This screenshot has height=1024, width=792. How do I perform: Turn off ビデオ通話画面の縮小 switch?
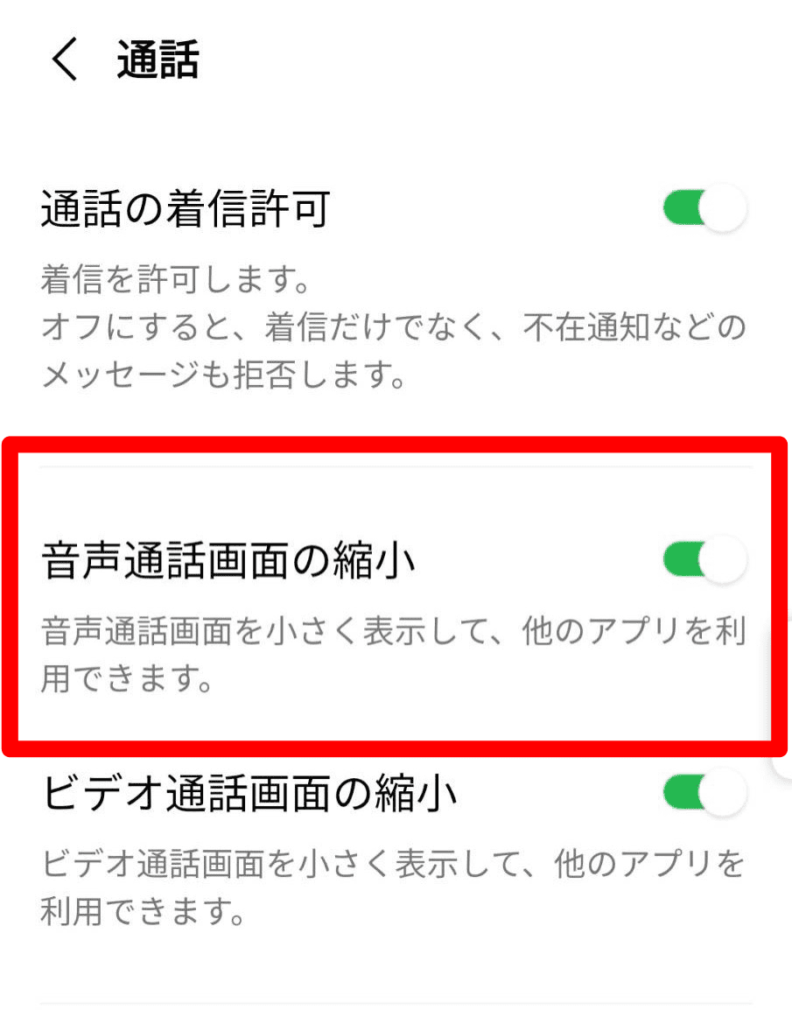click(704, 795)
